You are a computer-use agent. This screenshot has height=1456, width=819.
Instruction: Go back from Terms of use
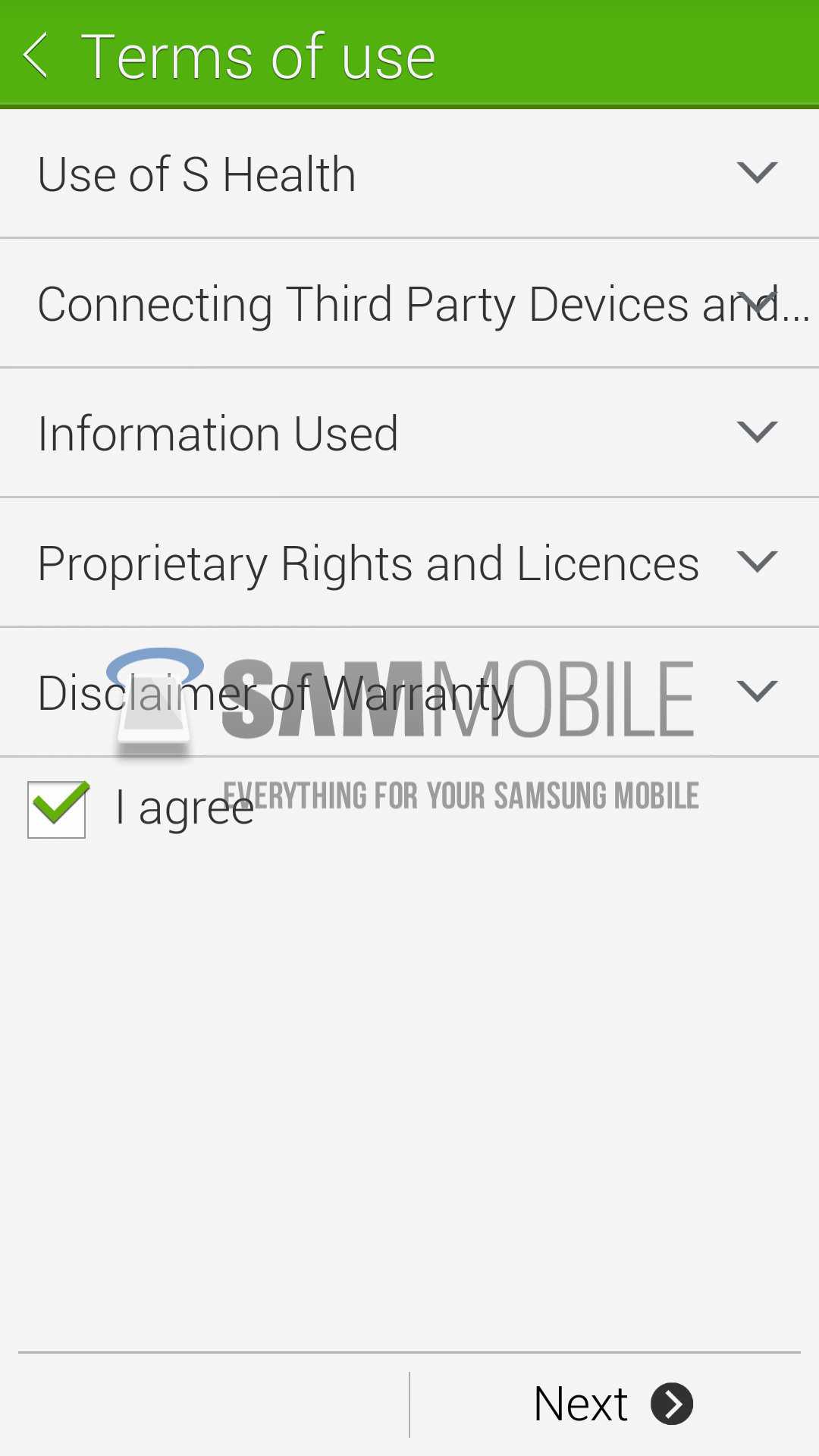[x=36, y=55]
